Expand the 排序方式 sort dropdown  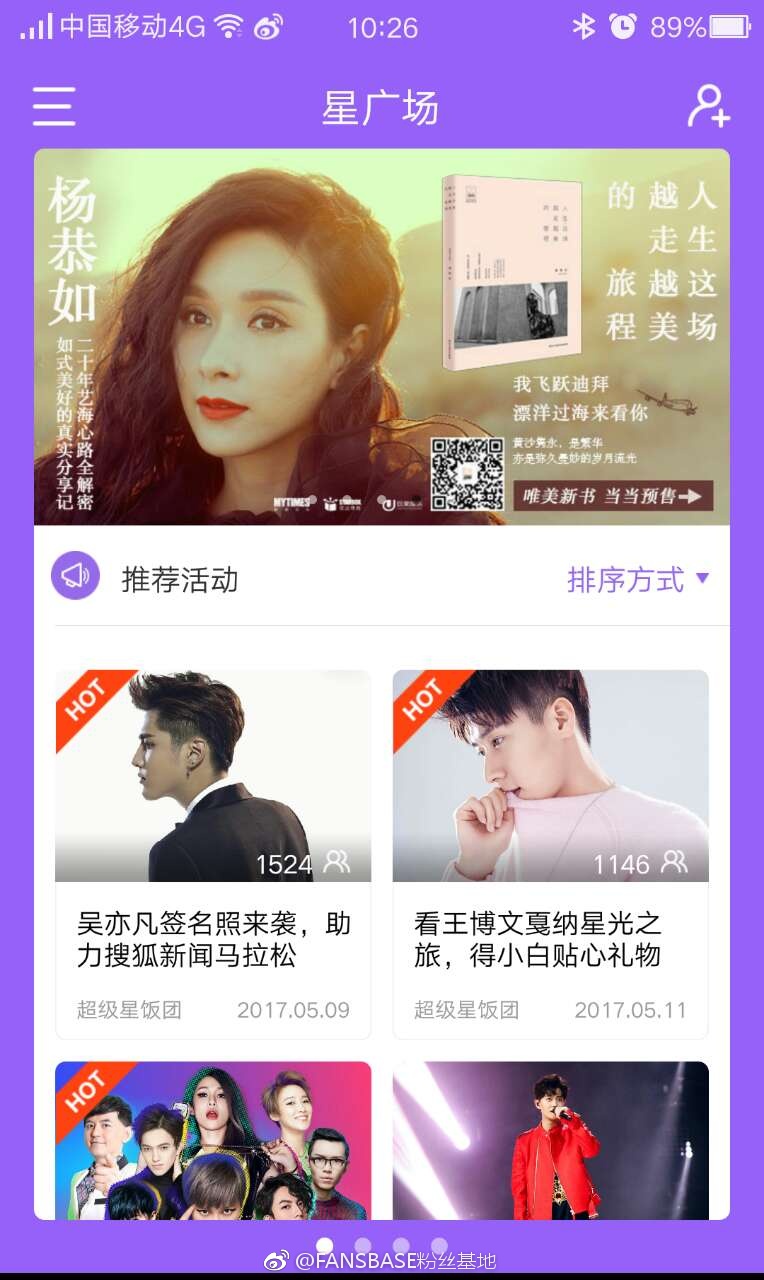(x=638, y=580)
